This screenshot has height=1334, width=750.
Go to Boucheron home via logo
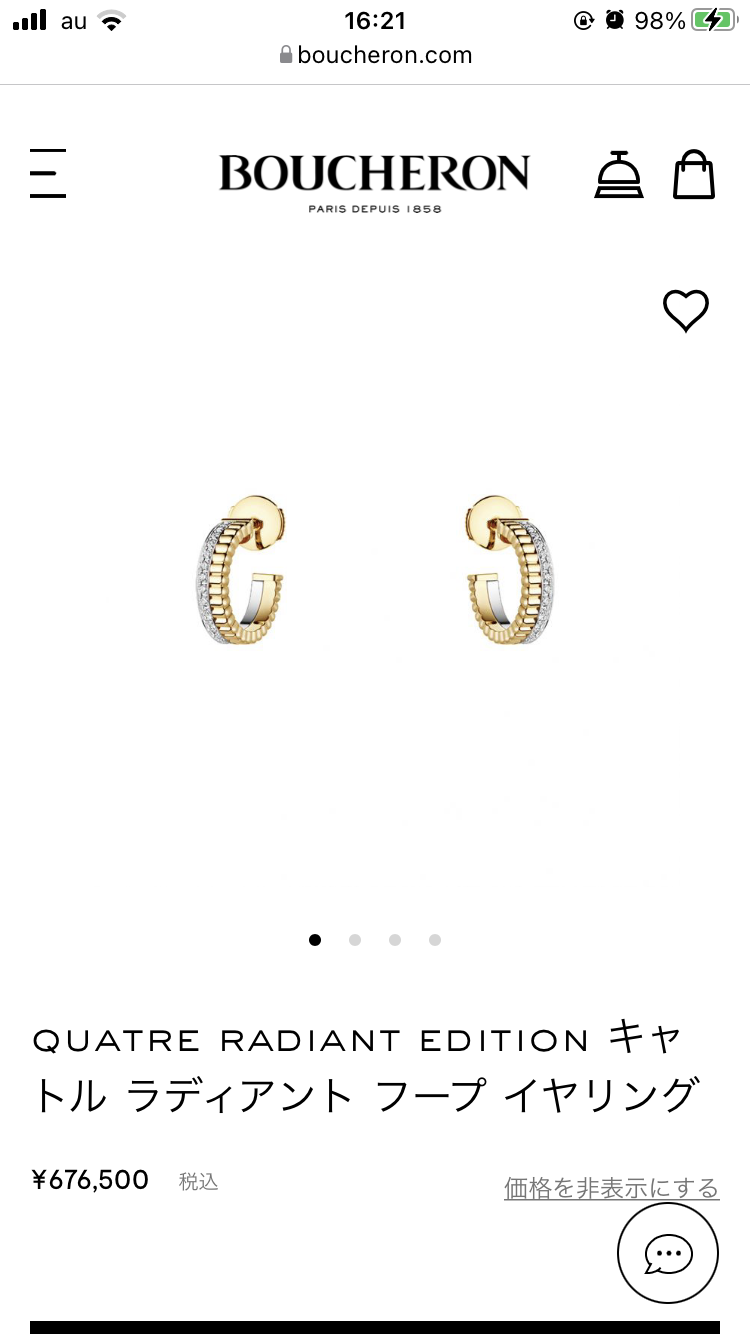point(374,180)
